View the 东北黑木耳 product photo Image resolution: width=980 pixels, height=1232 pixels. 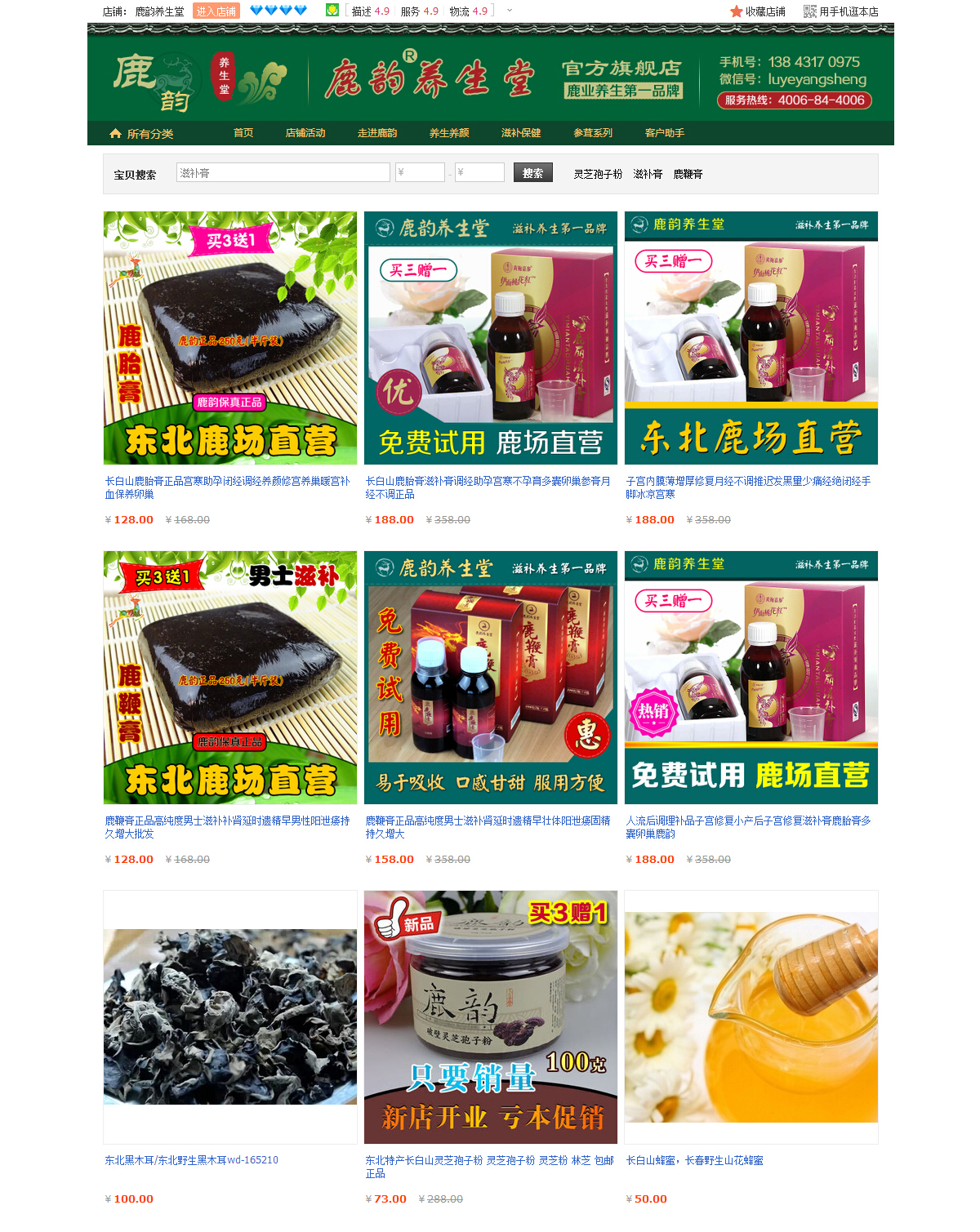[x=230, y=1016]
